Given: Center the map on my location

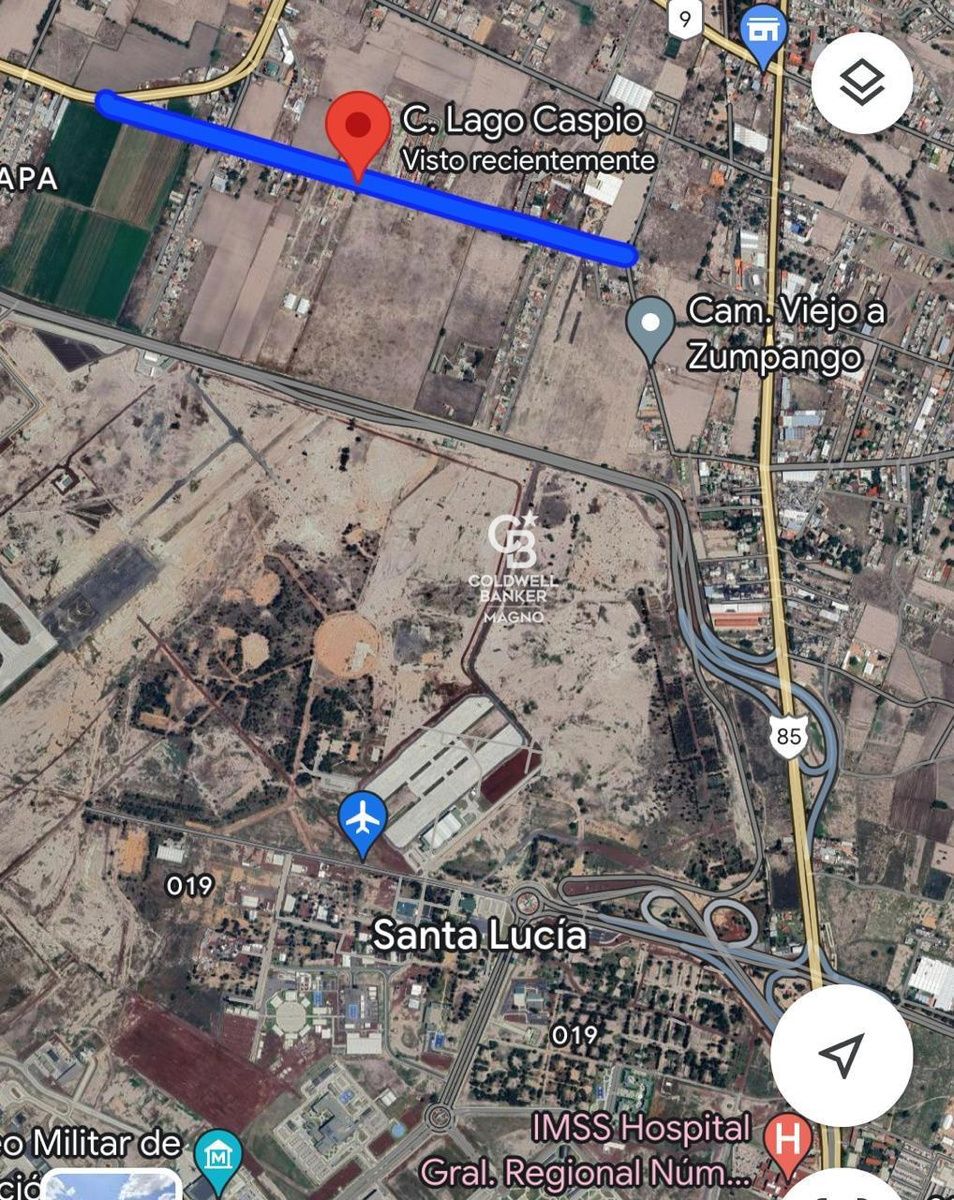Looking at the screenshot, I should [x=841, y=1054].
